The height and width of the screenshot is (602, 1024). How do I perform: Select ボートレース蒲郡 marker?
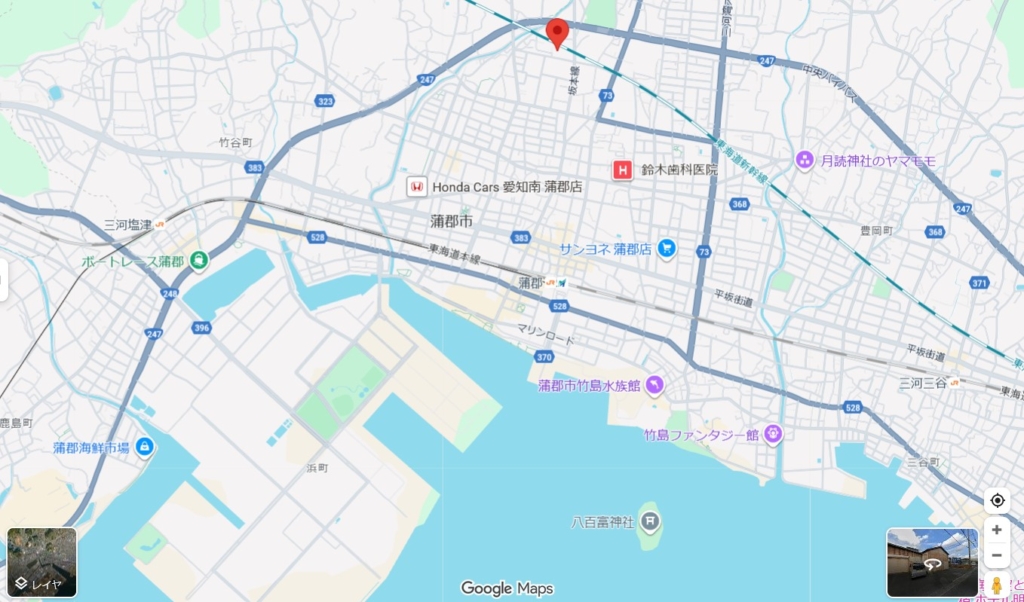pos(199,260)
